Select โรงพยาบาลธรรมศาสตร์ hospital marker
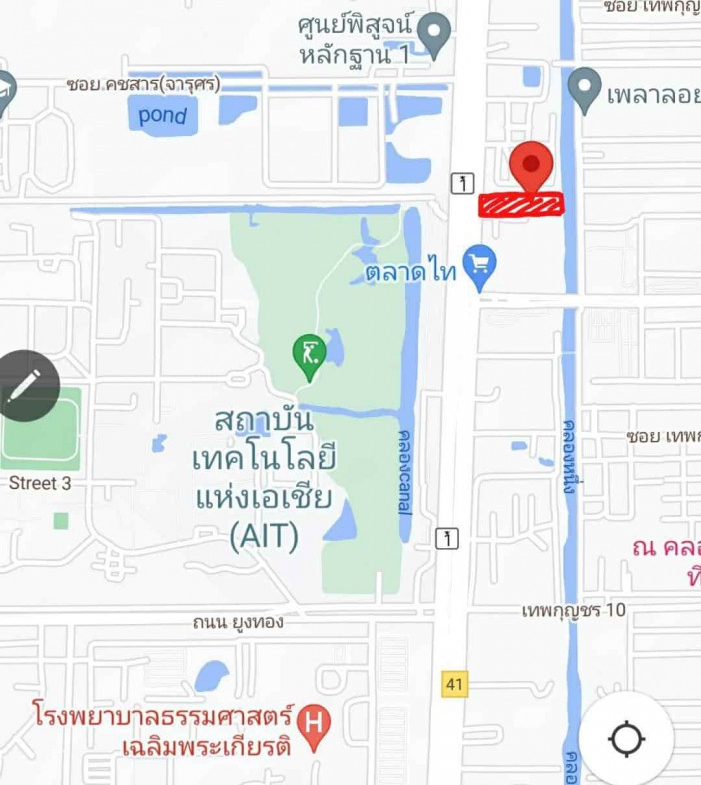 (313, 730)
